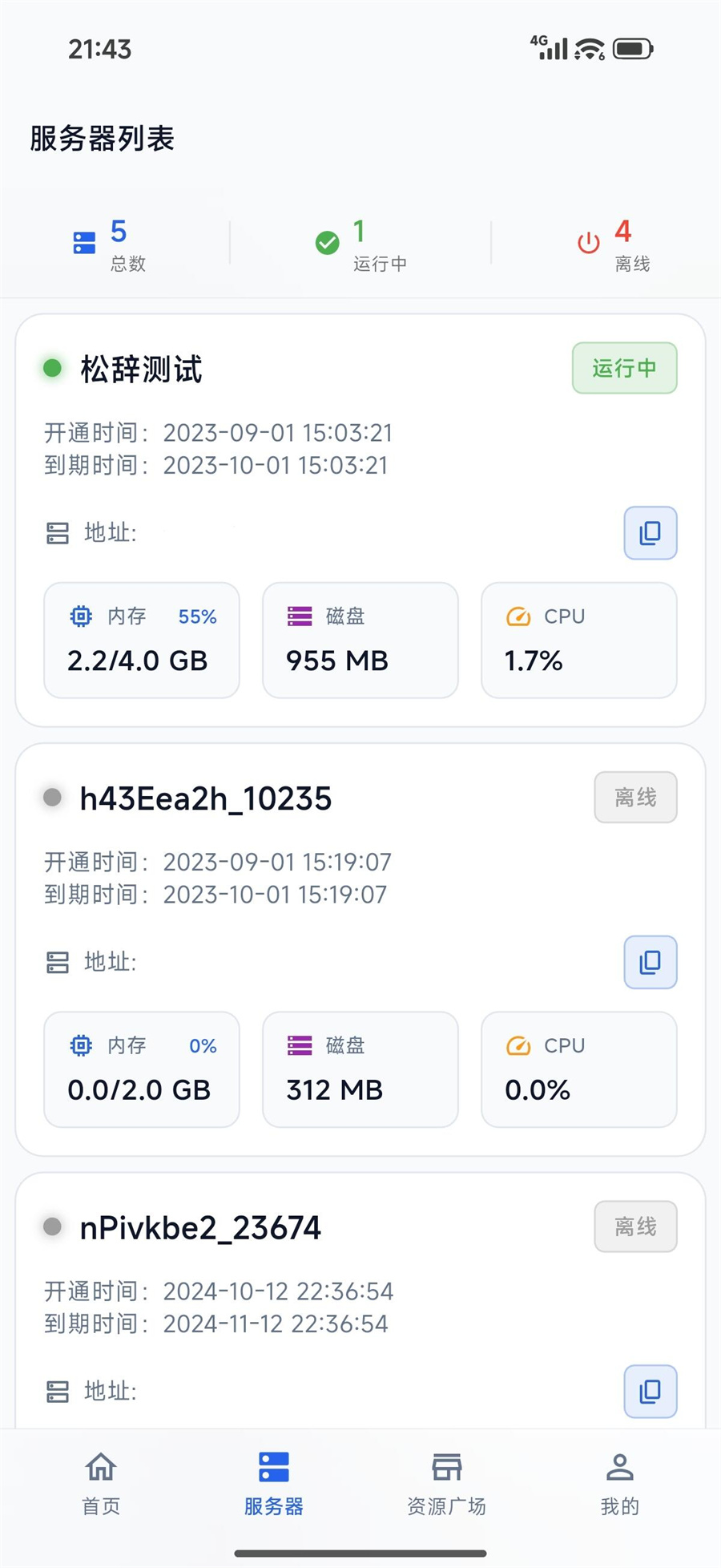The image size is (721, 1568).
Task: Copy the address of nPivkbe2_23674 server
Action: [650, 1392]
